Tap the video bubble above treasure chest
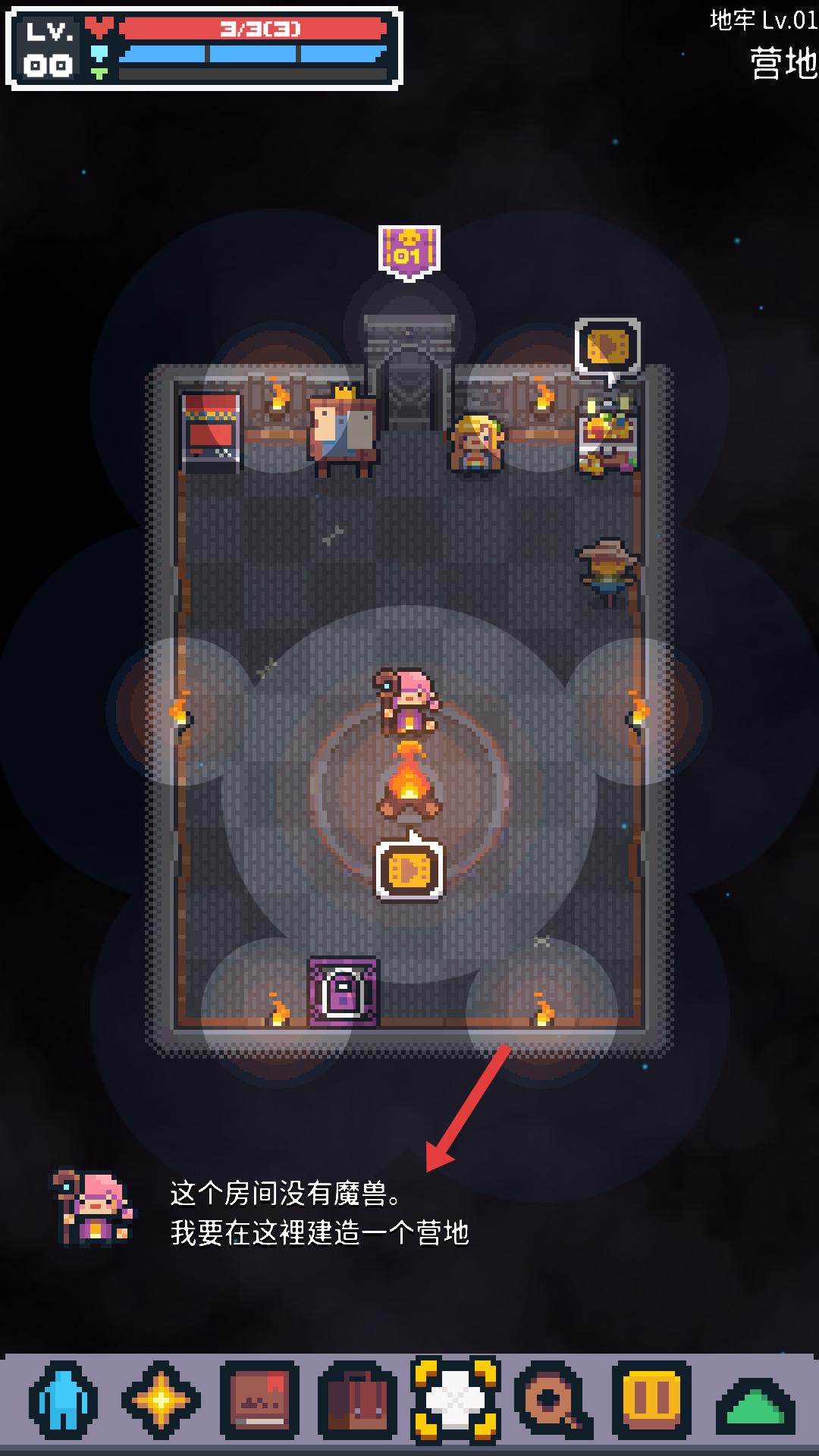This screenshot has height=1456, width=819. pos(607,347)
